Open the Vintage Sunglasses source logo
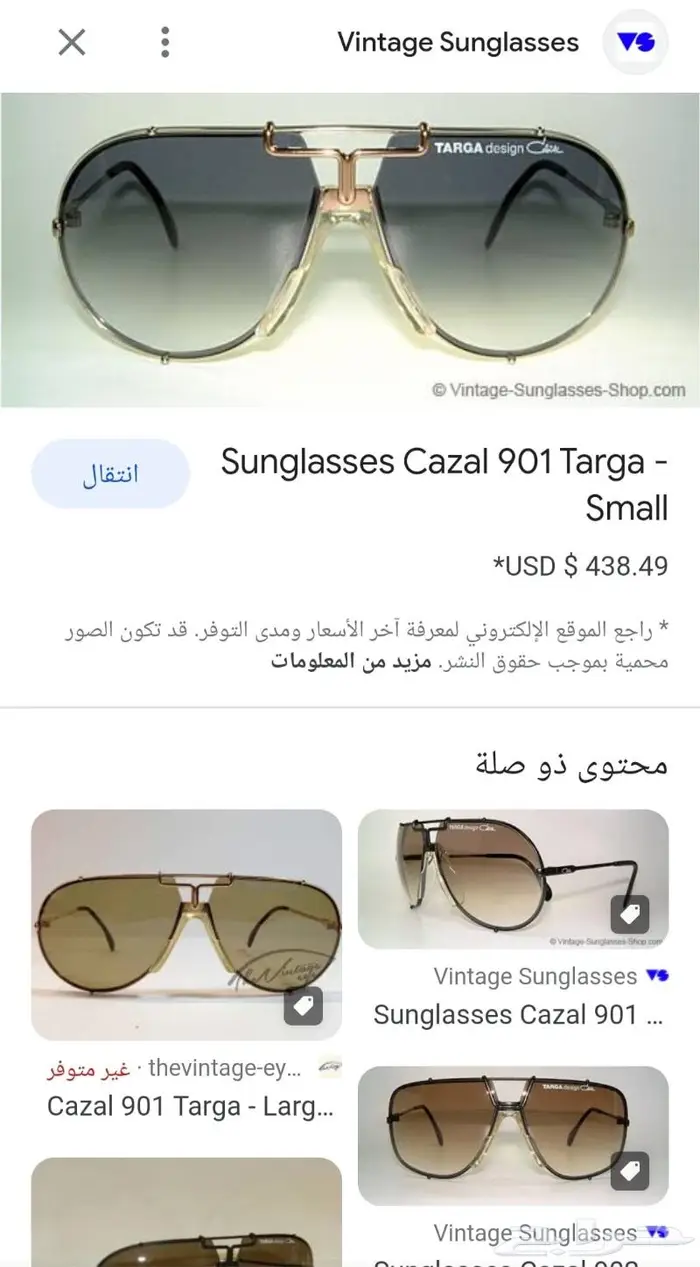 [635, 42]
